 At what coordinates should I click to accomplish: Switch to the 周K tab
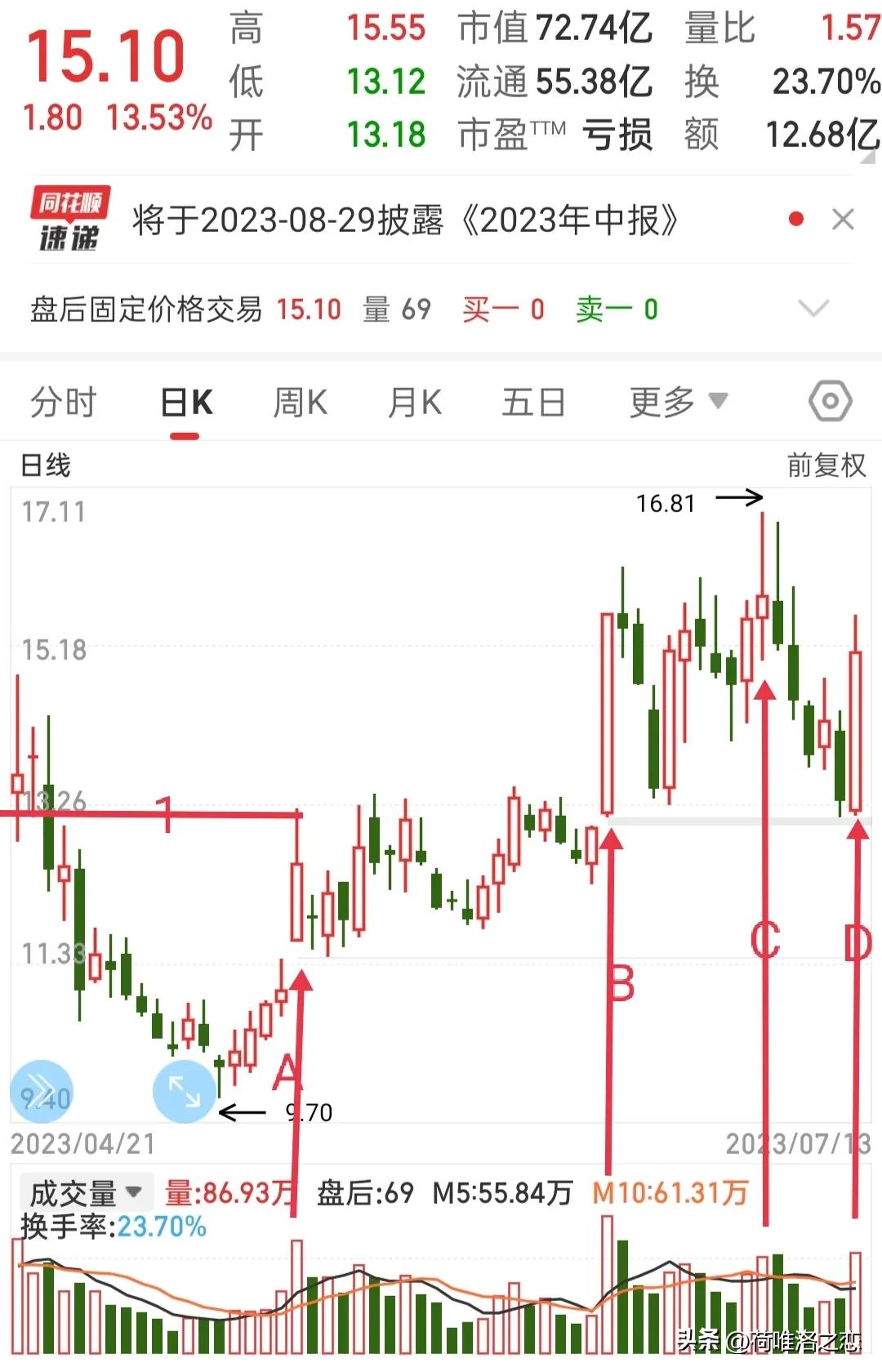click(300, 401)
